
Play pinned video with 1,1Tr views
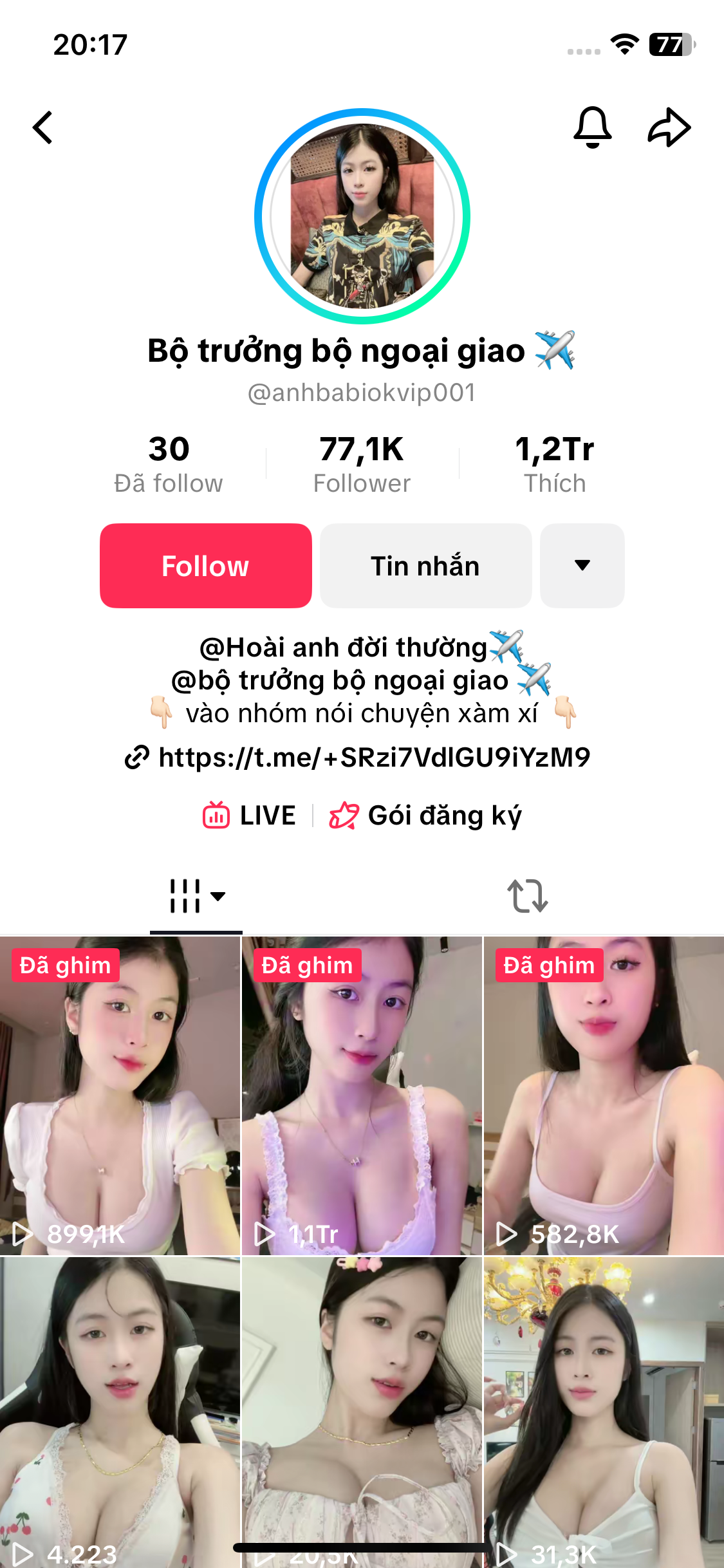[362, 1094]
